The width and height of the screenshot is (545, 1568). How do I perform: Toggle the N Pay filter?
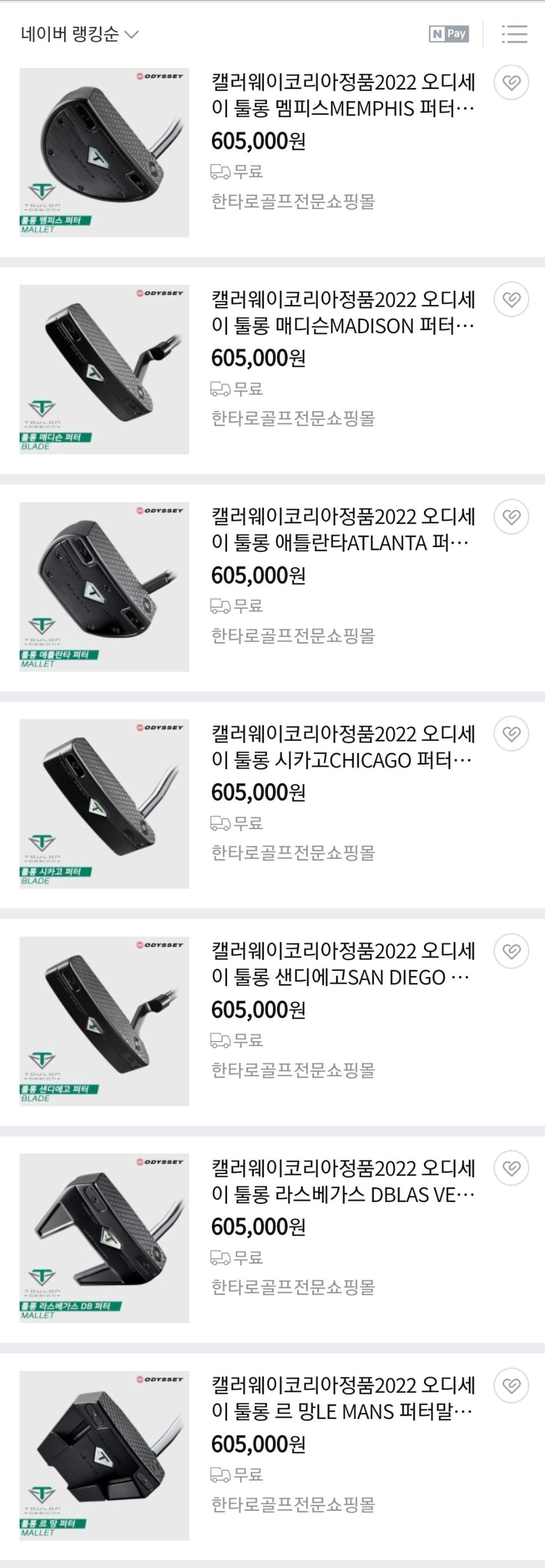(449, 34)
